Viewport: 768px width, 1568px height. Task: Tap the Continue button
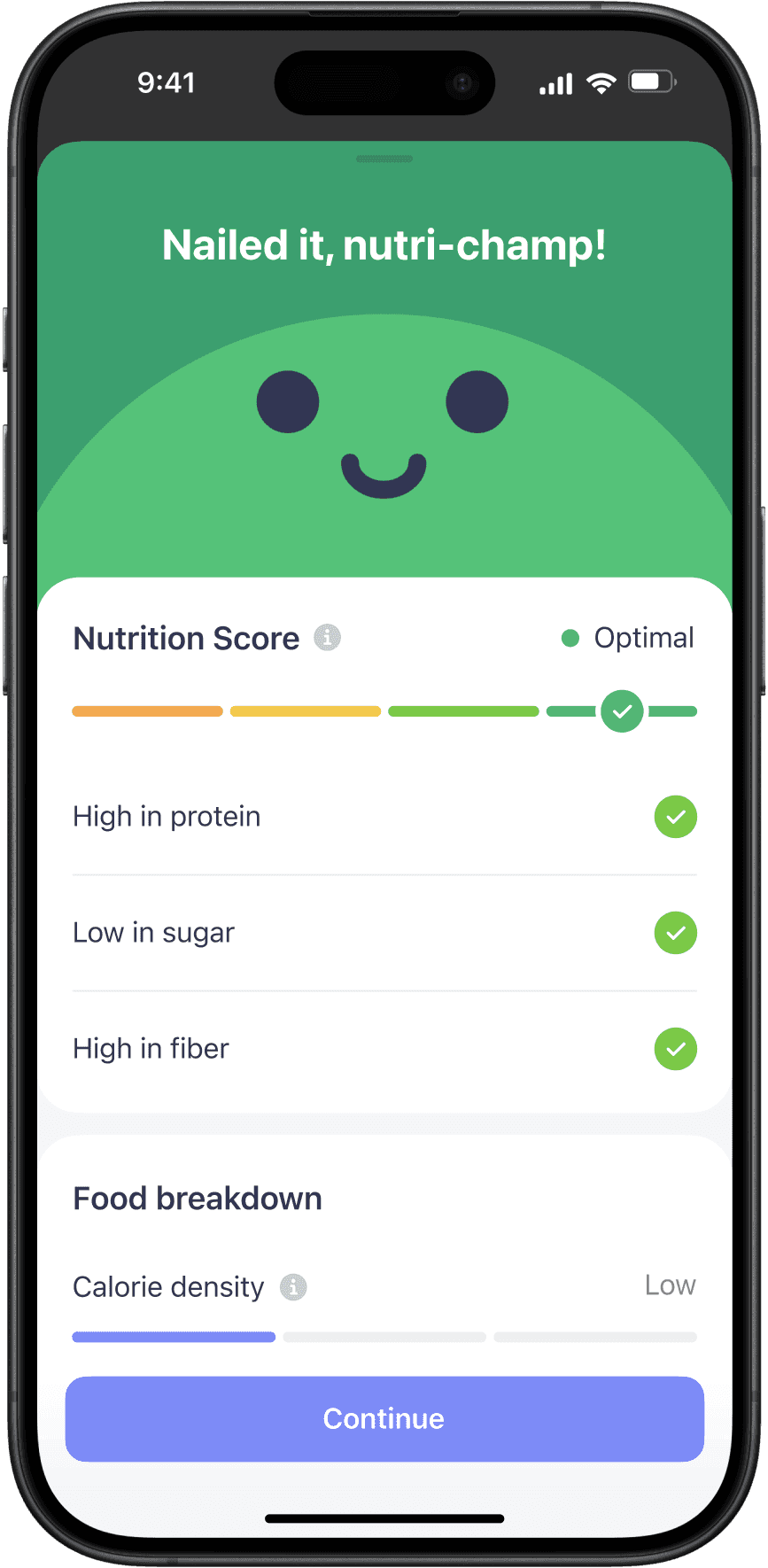click(x=384, y=1418)
